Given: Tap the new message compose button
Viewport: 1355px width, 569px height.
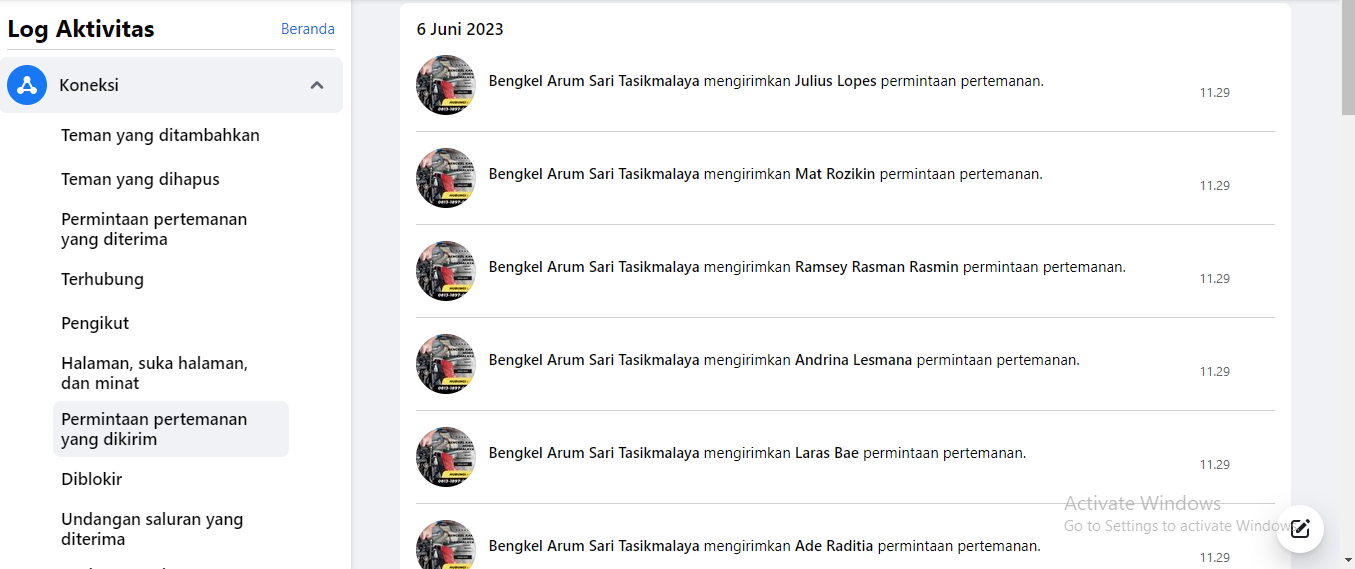Looking at the screenshot, I should (x=1300, y=529).
